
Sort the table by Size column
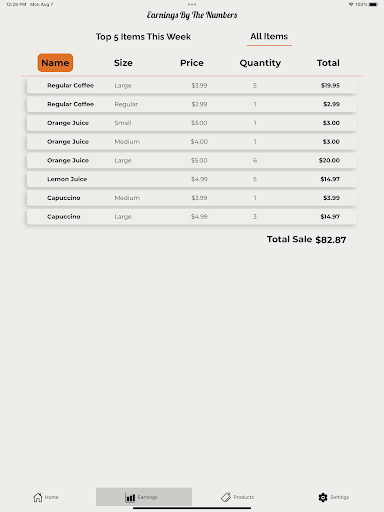coord(123,63)
